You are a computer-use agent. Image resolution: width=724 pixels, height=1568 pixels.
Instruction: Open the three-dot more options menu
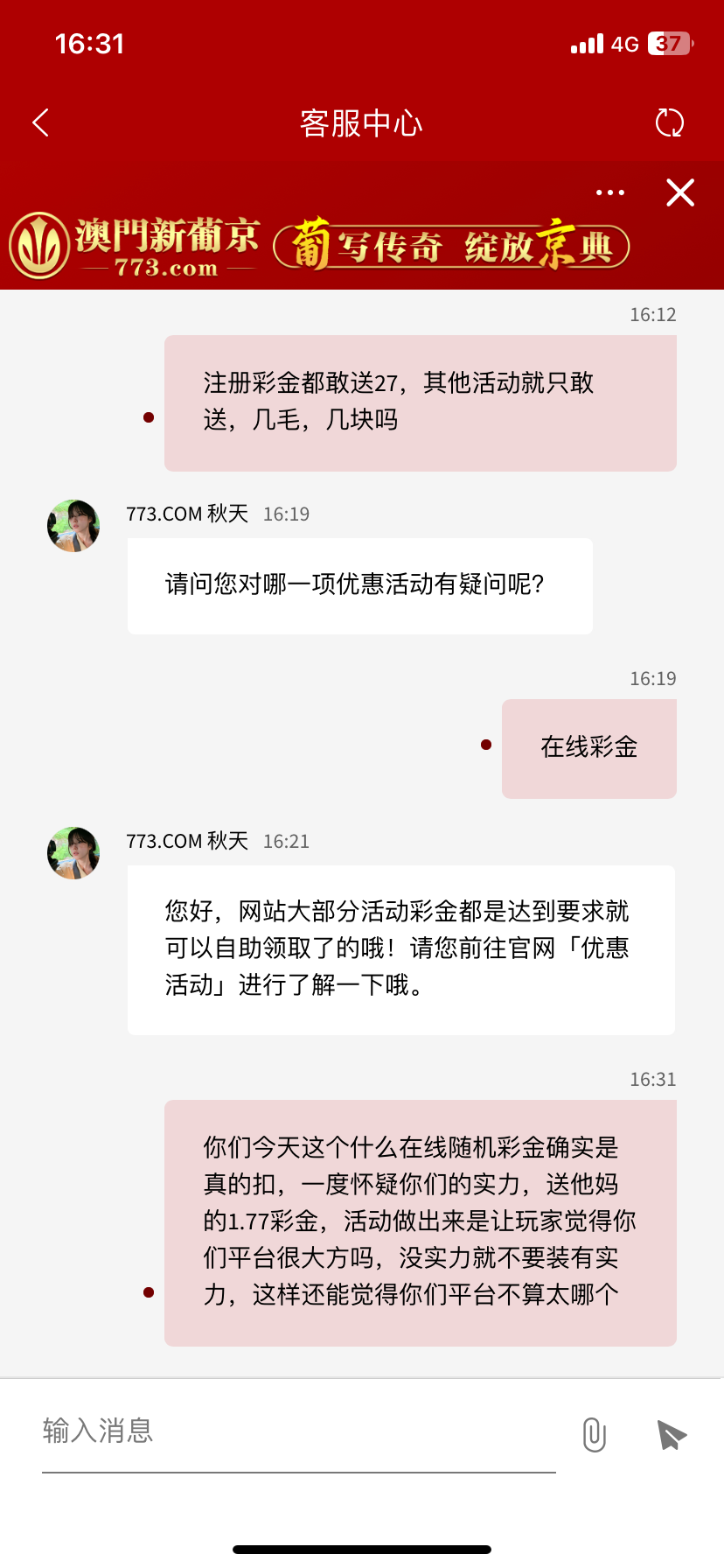pyautogui.click(x=610, y=192)
